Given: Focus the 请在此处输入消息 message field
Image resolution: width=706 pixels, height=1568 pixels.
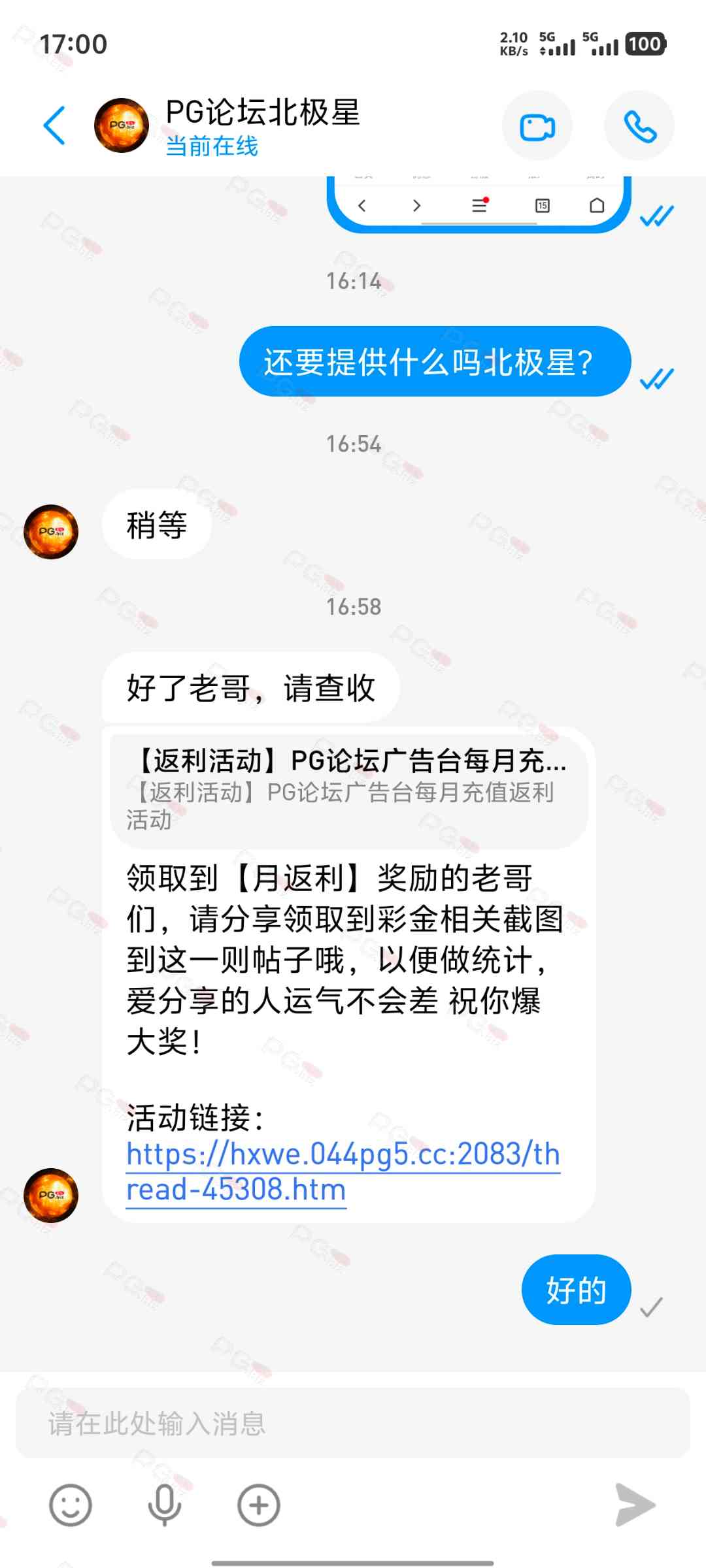Looking at the screenshot, I should coord(353,1423).
